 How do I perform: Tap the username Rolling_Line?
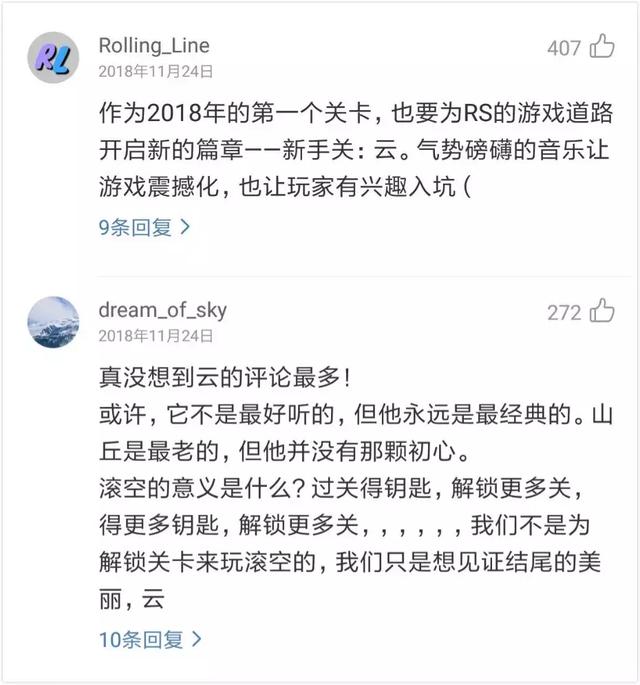tap(153, 46)
